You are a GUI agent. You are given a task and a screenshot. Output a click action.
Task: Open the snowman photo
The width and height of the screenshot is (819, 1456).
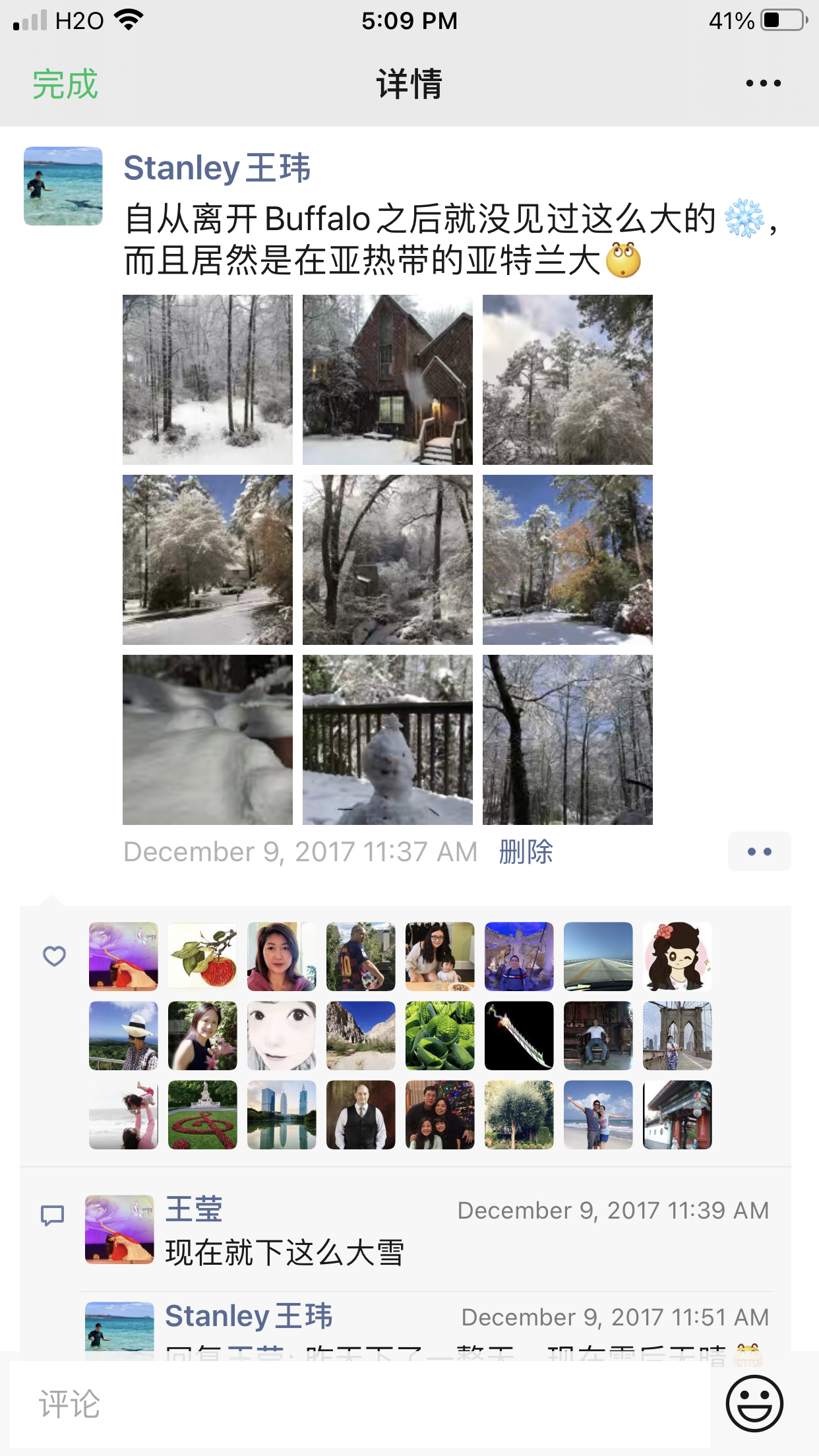pyautogui.click(x=388, y=740)
